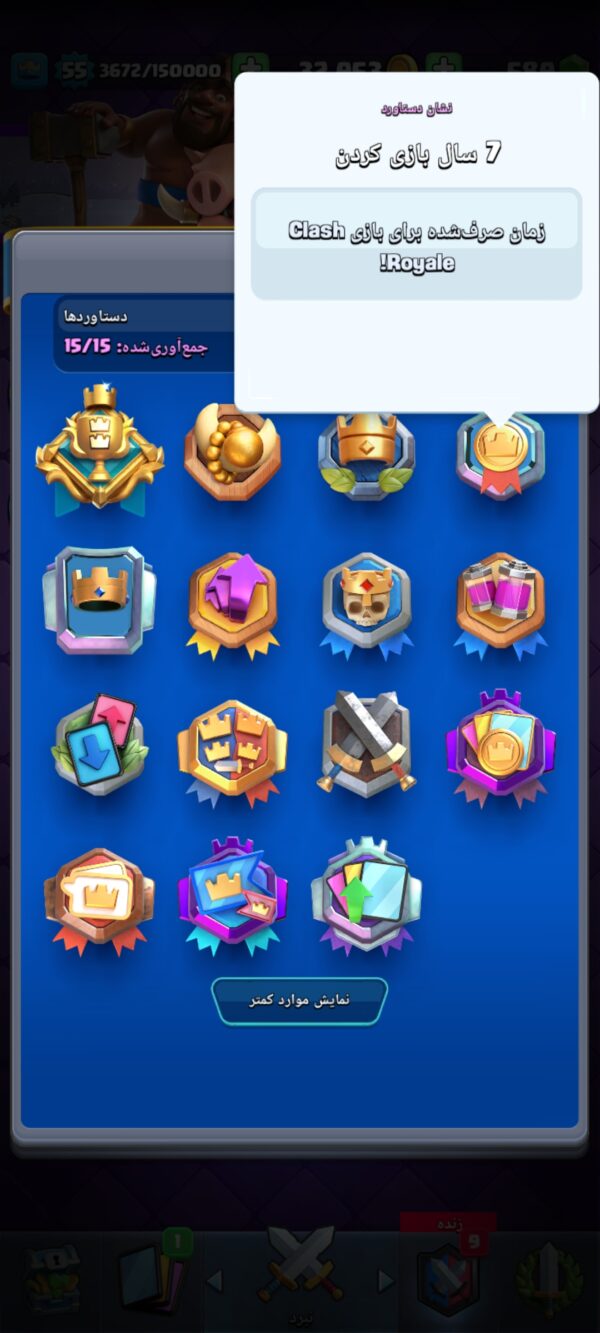The height and width of the screenshot is (1333, 600).
Task: Open the orange crown cards badge
Action: pos(99,899)
